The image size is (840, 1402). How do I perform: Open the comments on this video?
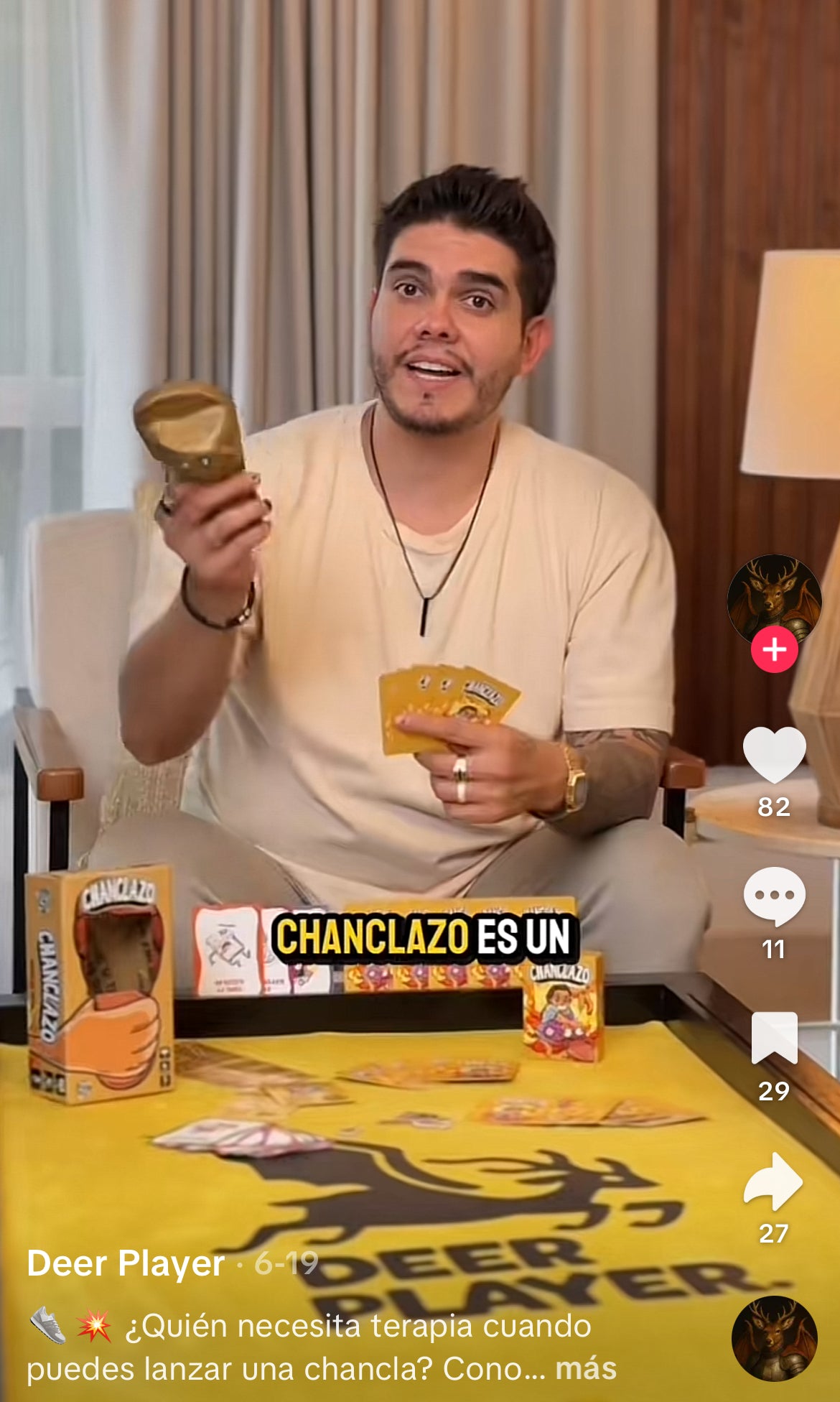773,897
